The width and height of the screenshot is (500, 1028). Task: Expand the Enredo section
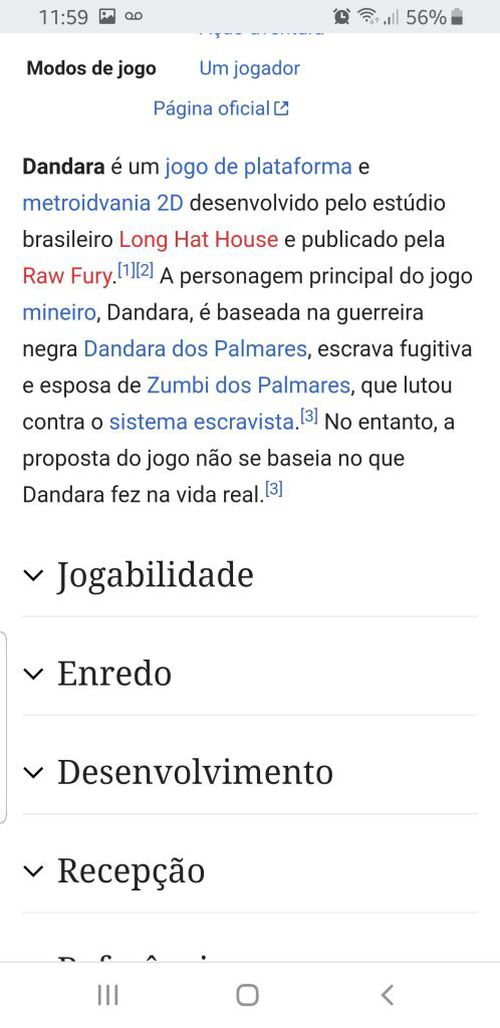(x=250, y=674)
